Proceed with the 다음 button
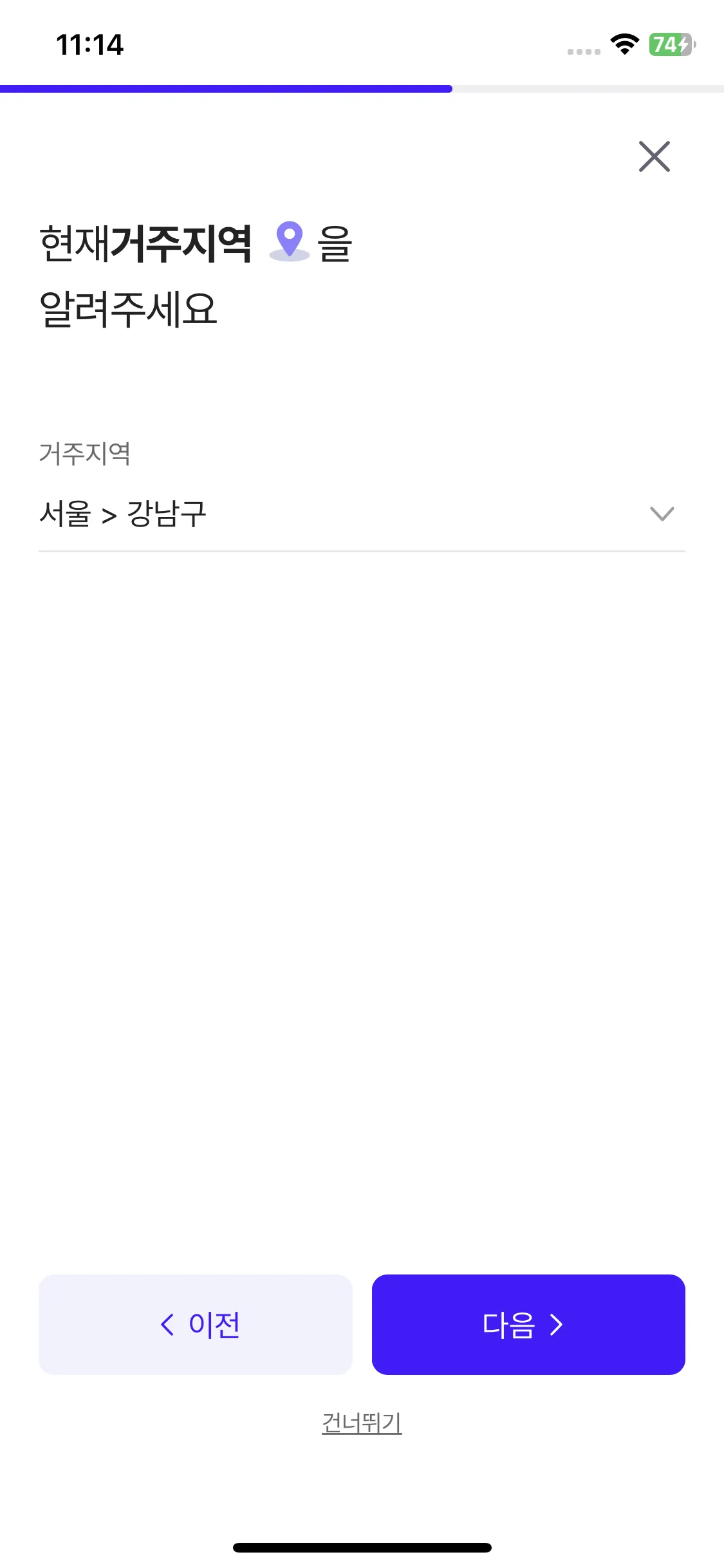The height and width of the screenshot is (1568, 724). point(528,1325)
